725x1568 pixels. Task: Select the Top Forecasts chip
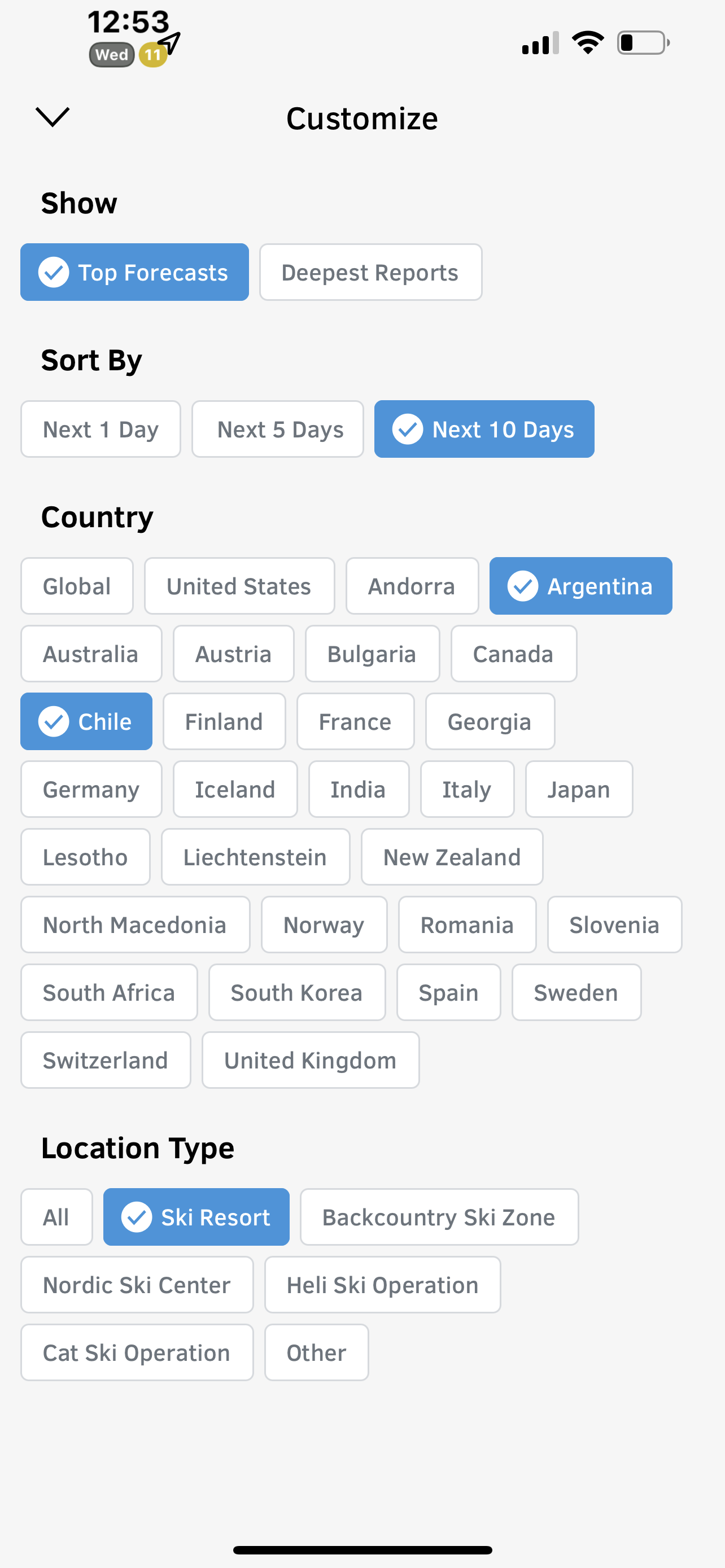pyautogui.click(x=134, y=272)
